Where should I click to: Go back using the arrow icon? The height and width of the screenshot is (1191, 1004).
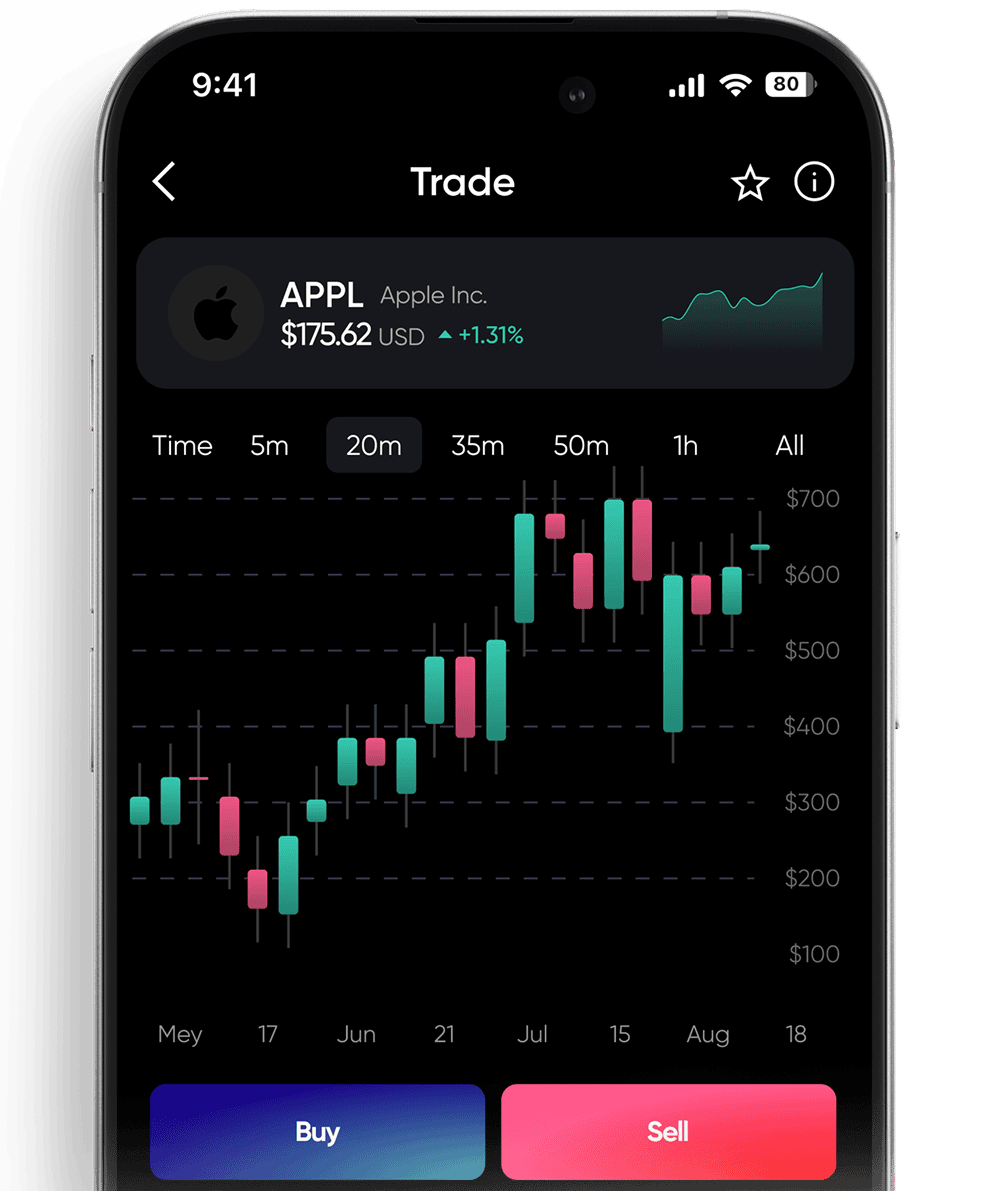tap(164, 183)
